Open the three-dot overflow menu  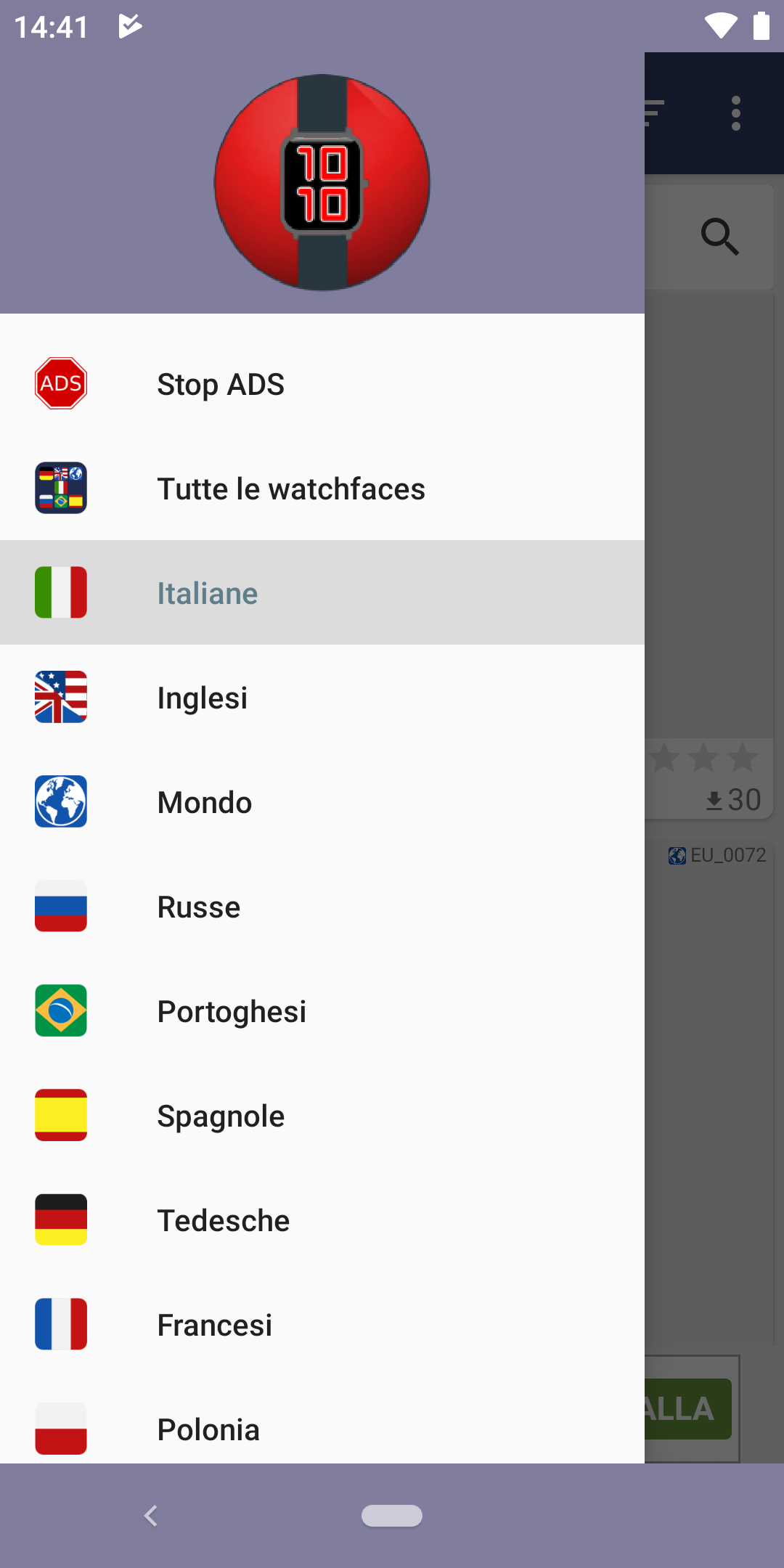pos(736,113)
